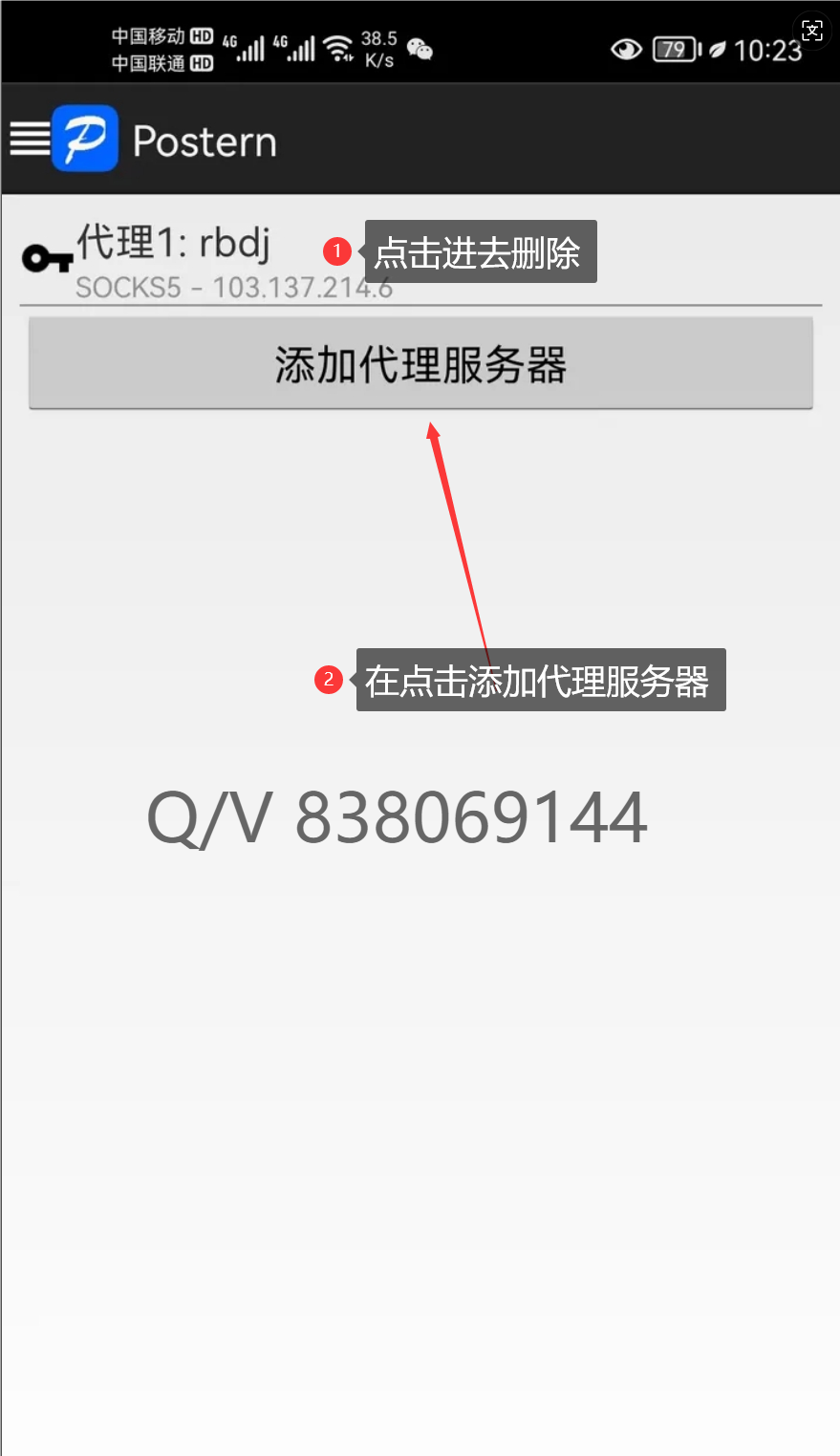Image resolution: width=840 pixels, height=1456 pixels.
Task: Open the Postern drawer menu
Action: tap(30, 140)
